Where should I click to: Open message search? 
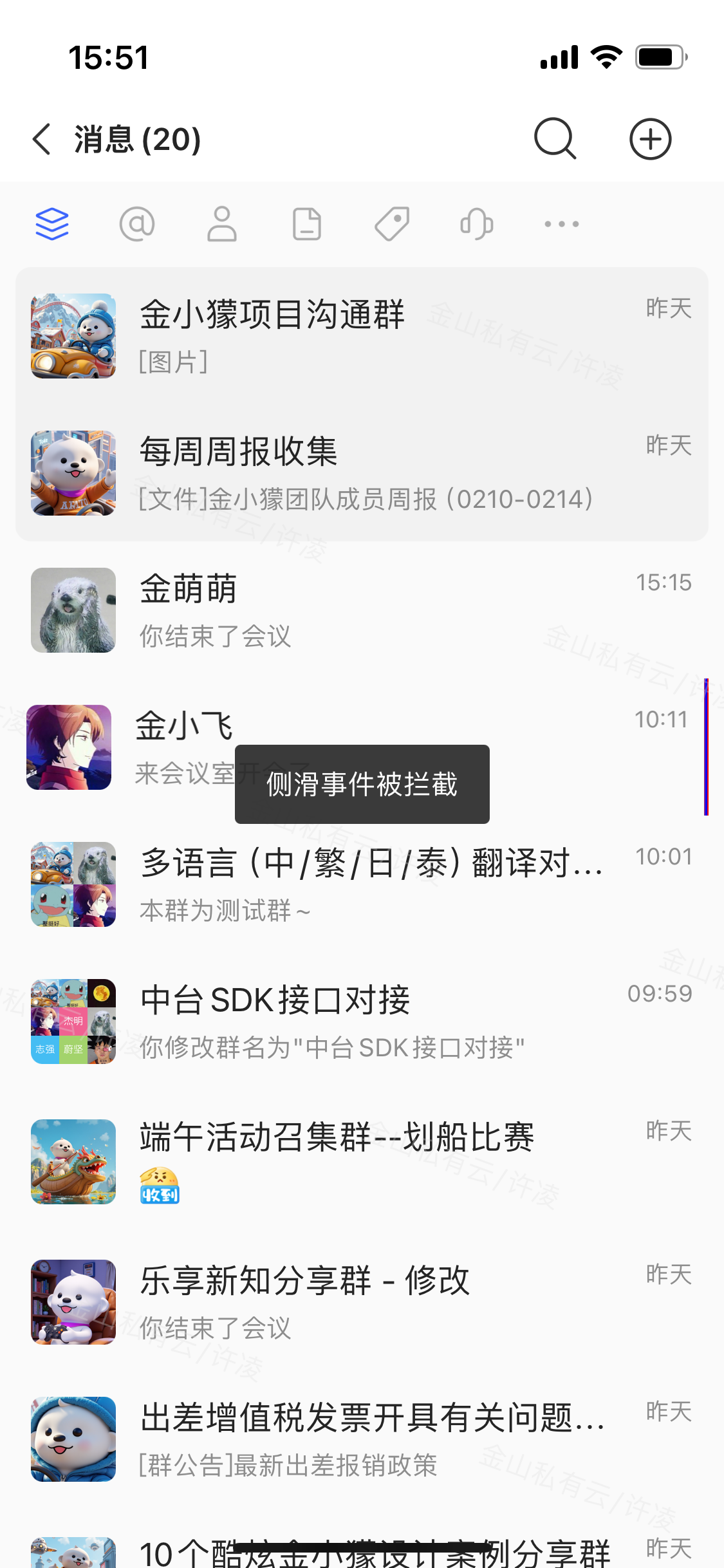click(555, 139)
